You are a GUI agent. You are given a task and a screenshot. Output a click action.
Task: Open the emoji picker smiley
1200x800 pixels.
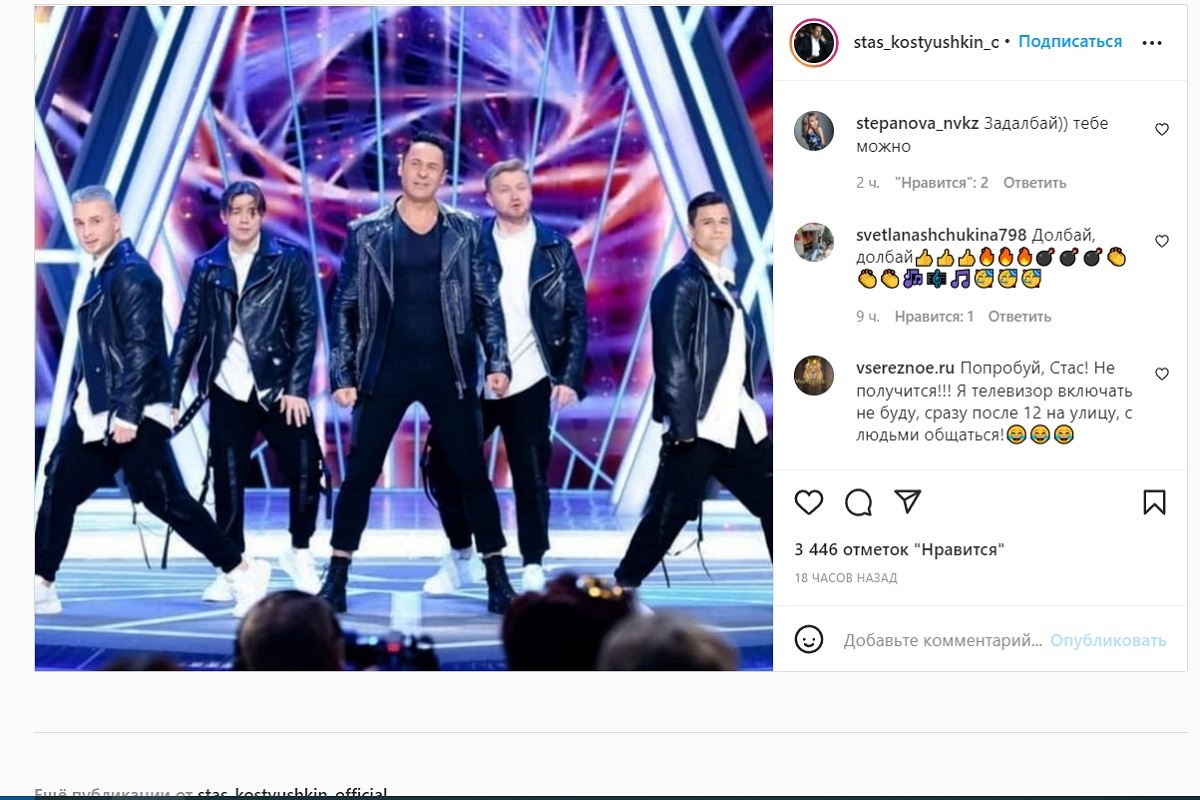(809, 639)
